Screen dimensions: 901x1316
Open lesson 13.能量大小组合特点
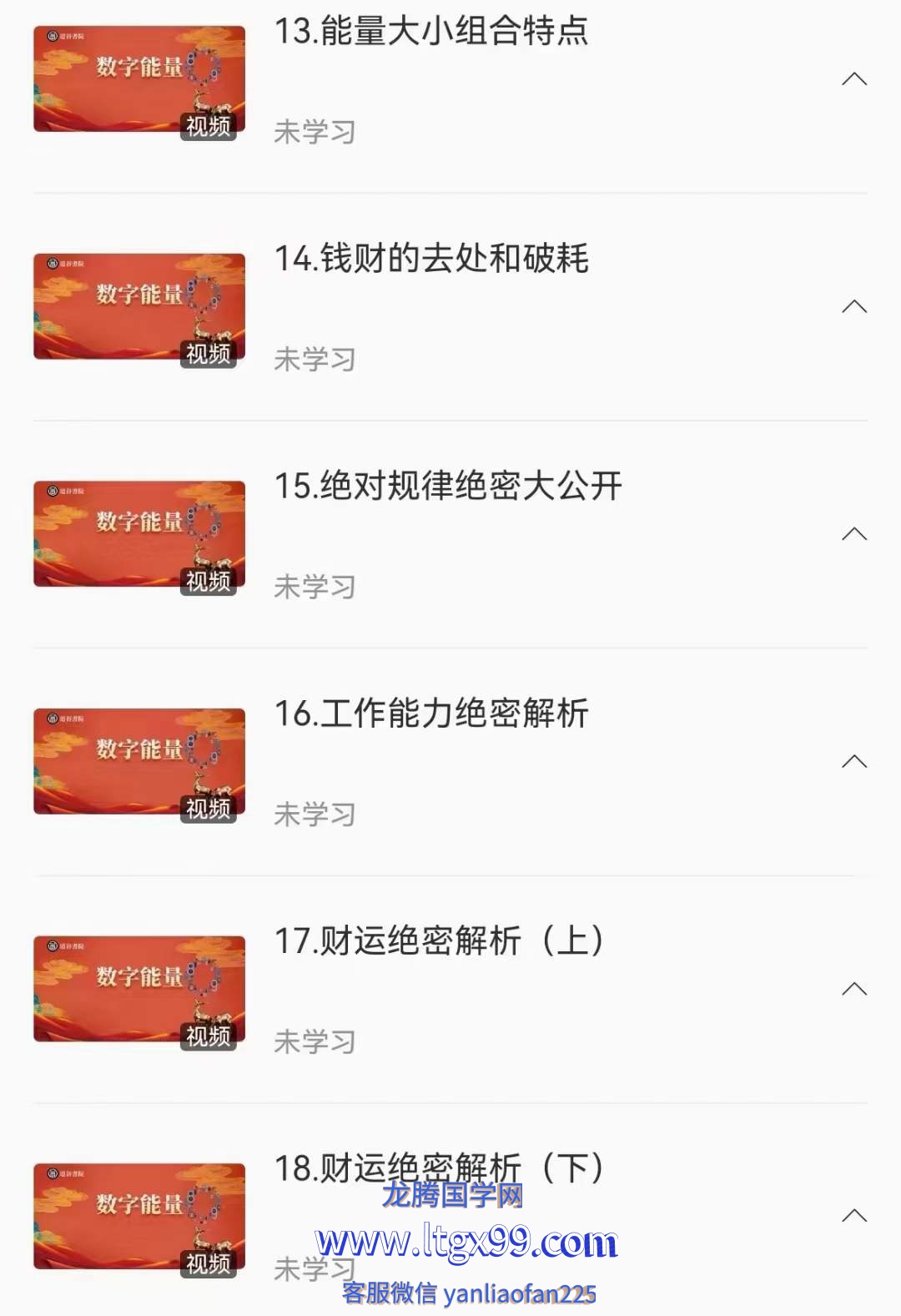pos(431,32)
